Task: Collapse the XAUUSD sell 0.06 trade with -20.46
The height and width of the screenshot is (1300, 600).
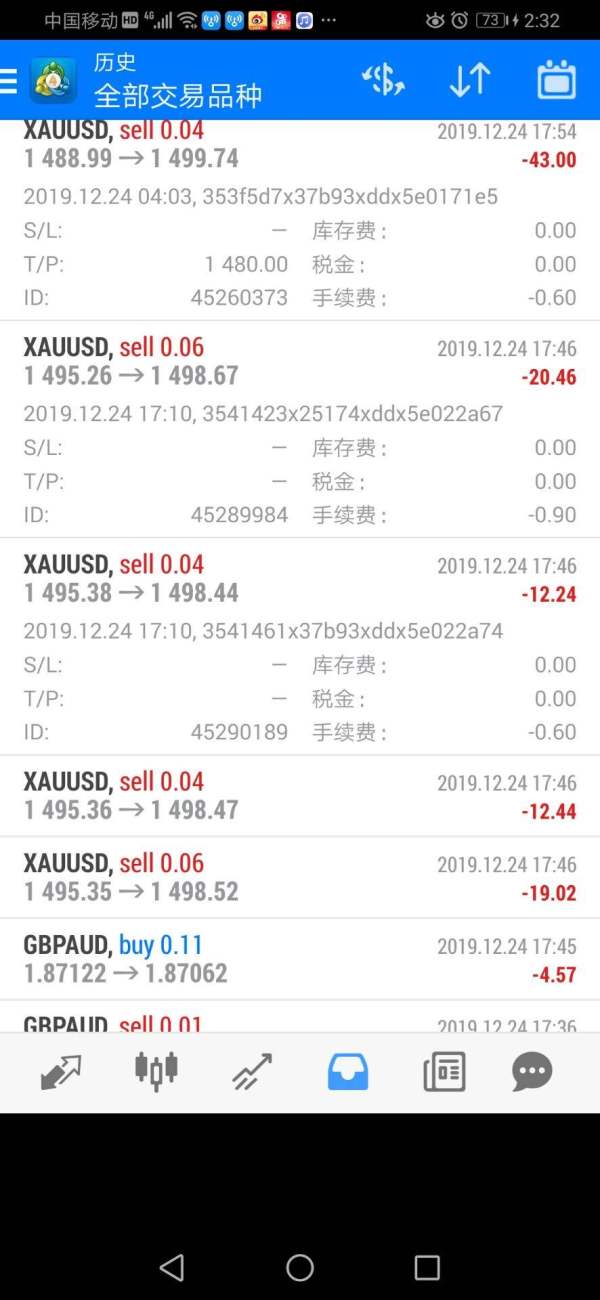Action: point(300,429)
